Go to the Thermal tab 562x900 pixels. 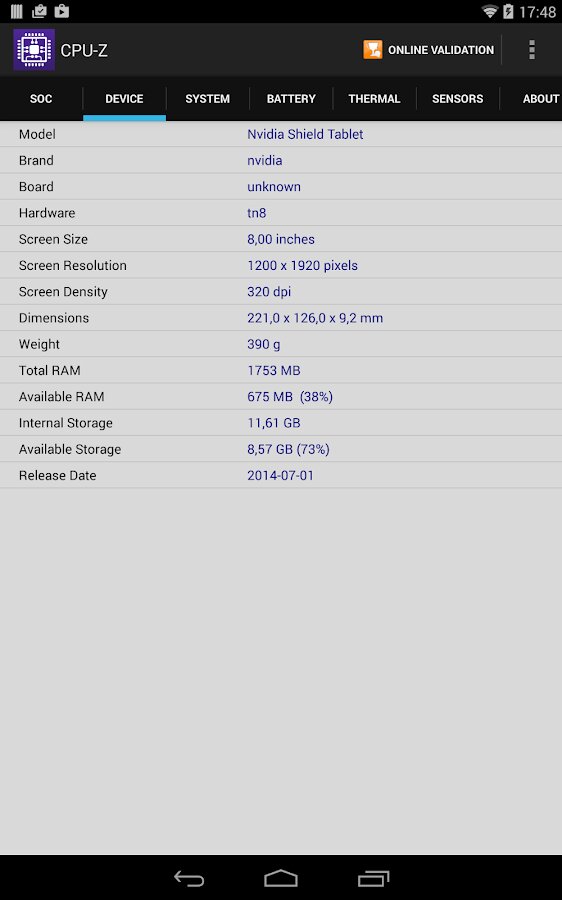pos(374,99)
